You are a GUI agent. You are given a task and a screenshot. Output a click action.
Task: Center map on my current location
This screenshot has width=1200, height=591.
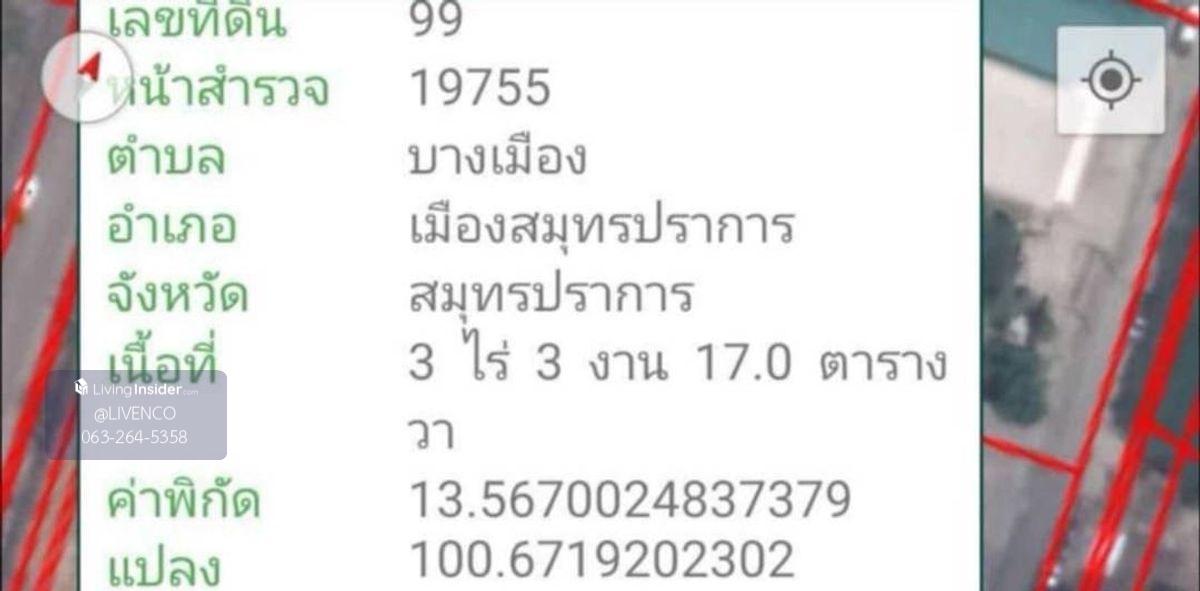[1110, 80]
